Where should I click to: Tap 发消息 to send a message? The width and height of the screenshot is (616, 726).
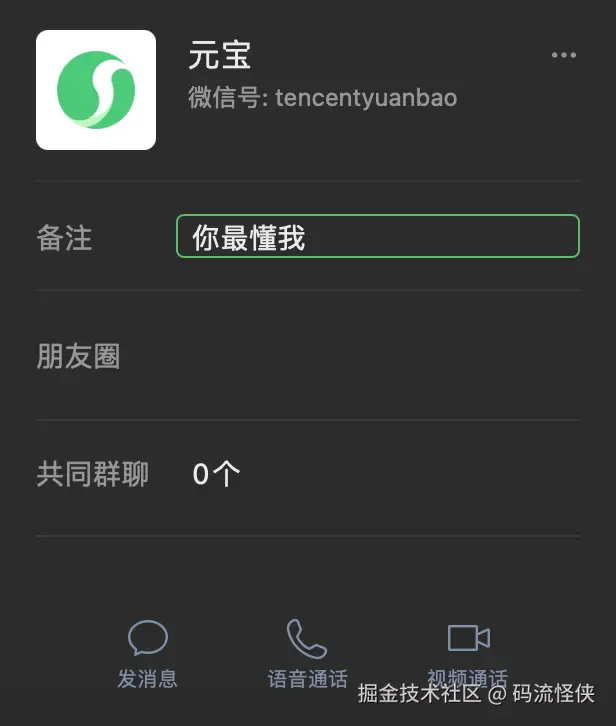(x=148, y=652)
